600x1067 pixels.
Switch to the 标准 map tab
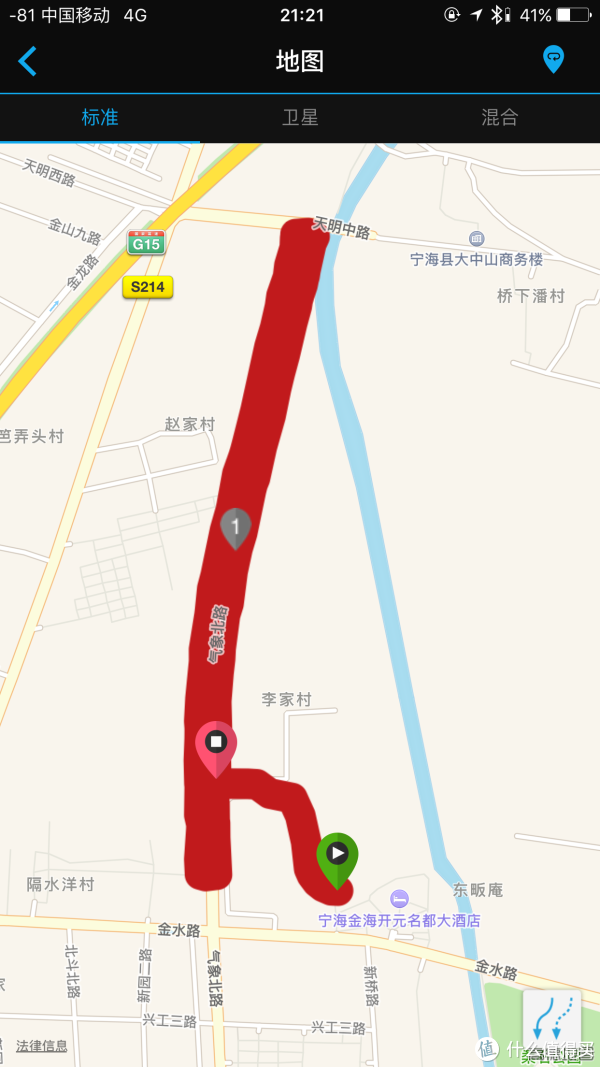pos(100,118)
